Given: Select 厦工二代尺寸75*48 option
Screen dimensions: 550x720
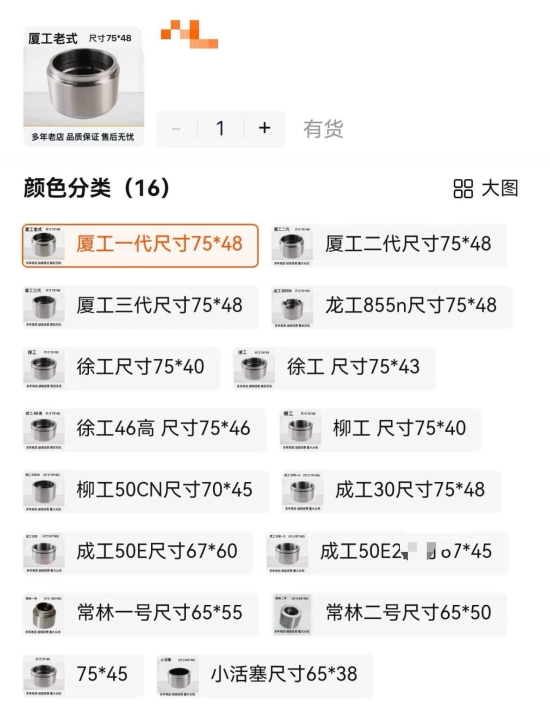Looking at the screenshot, I should (x=389, y=245).
